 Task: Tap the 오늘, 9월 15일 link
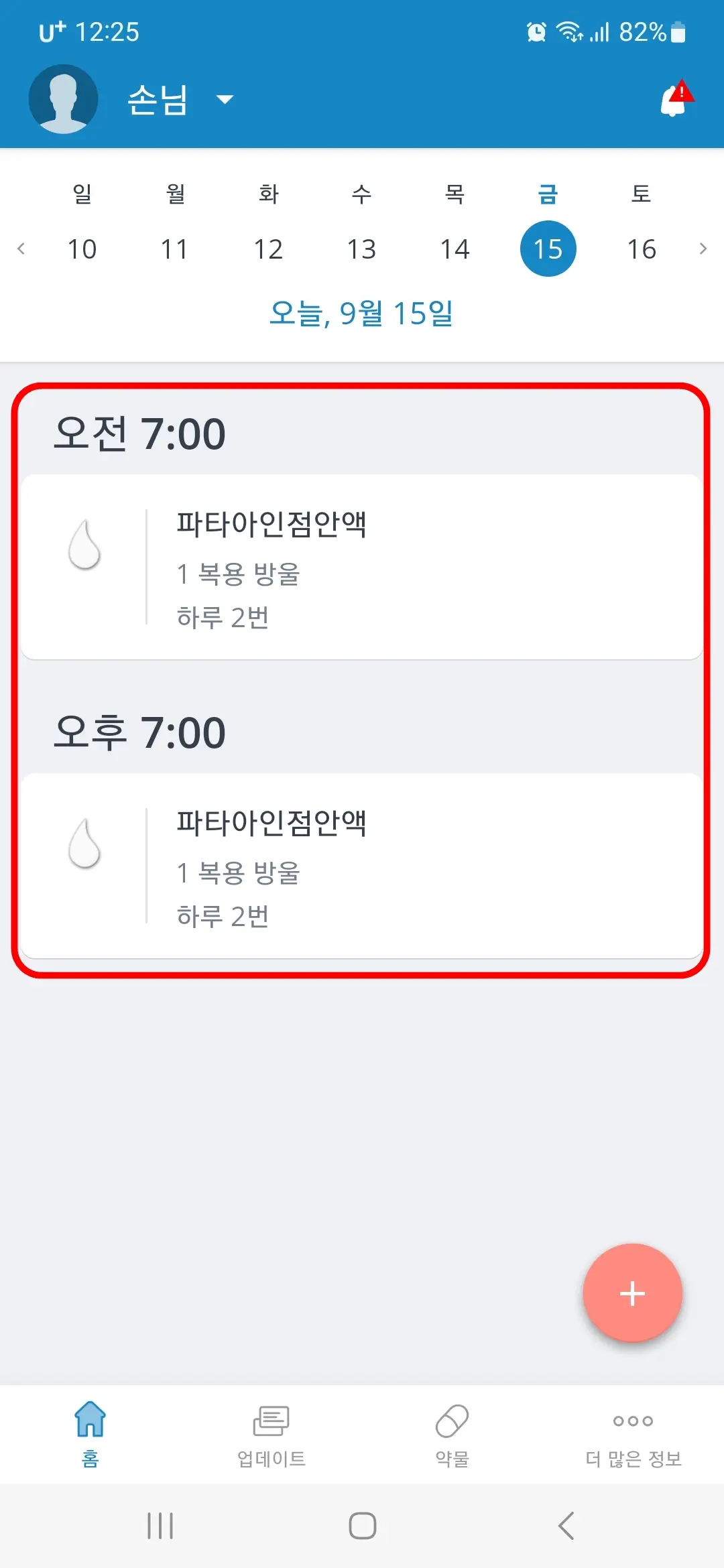click(362, 312)
